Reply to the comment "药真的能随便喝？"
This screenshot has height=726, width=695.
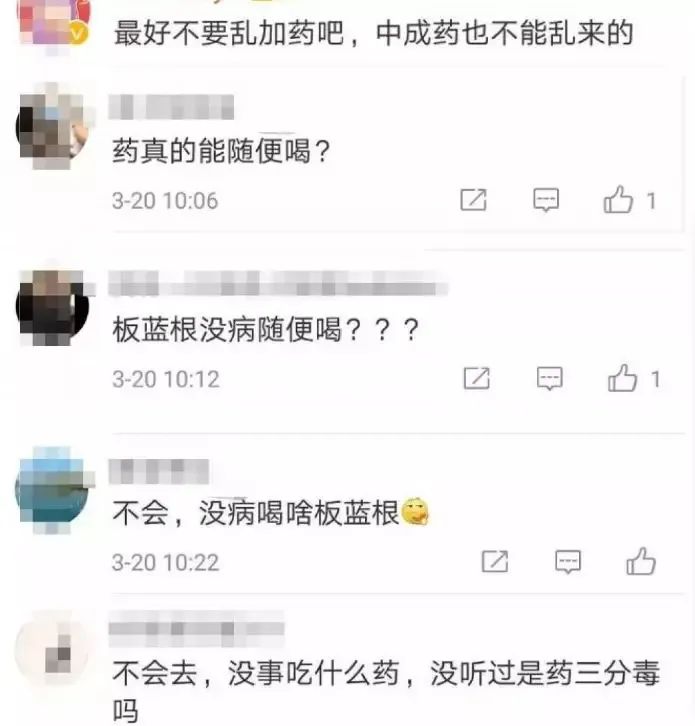coord(545,200)
